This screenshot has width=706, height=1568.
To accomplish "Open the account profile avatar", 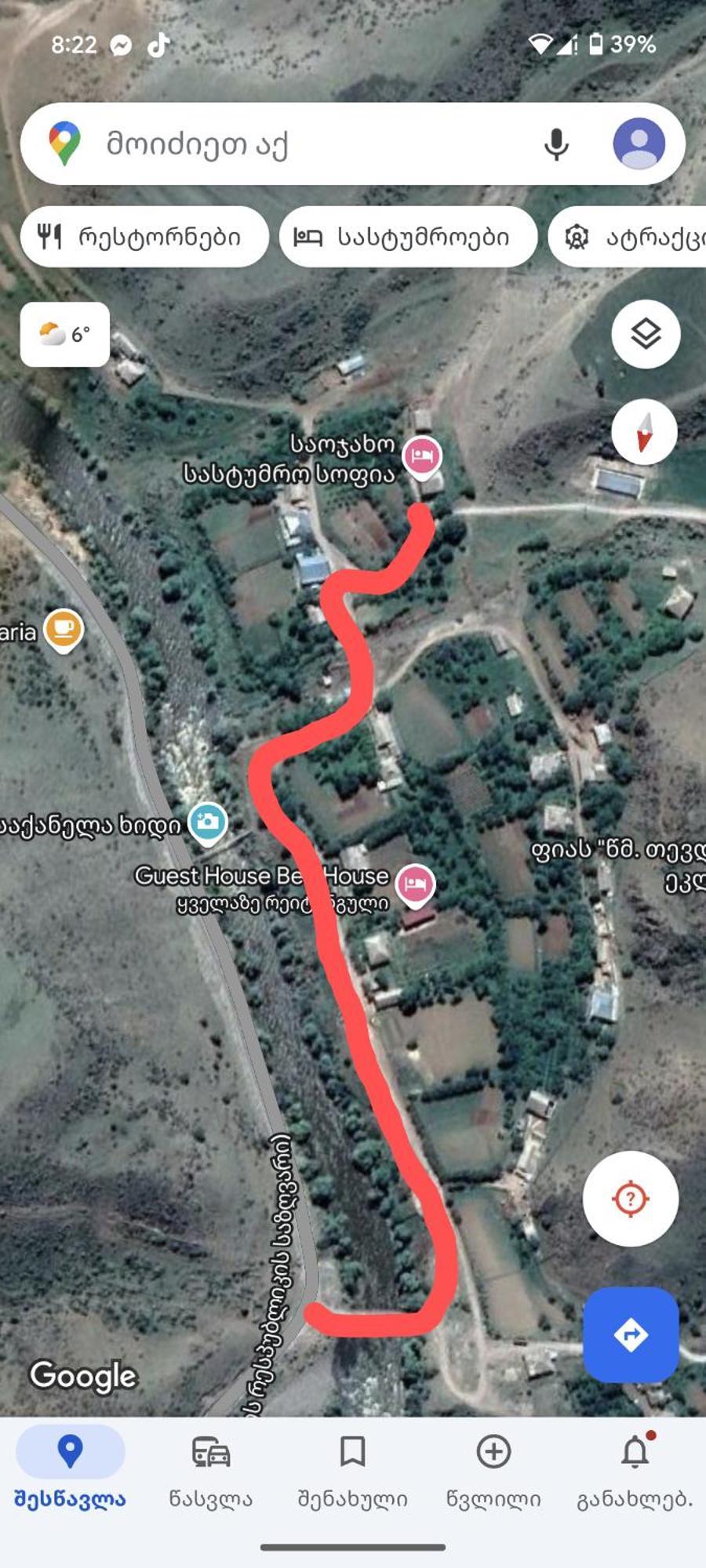I will pos(639,144).
